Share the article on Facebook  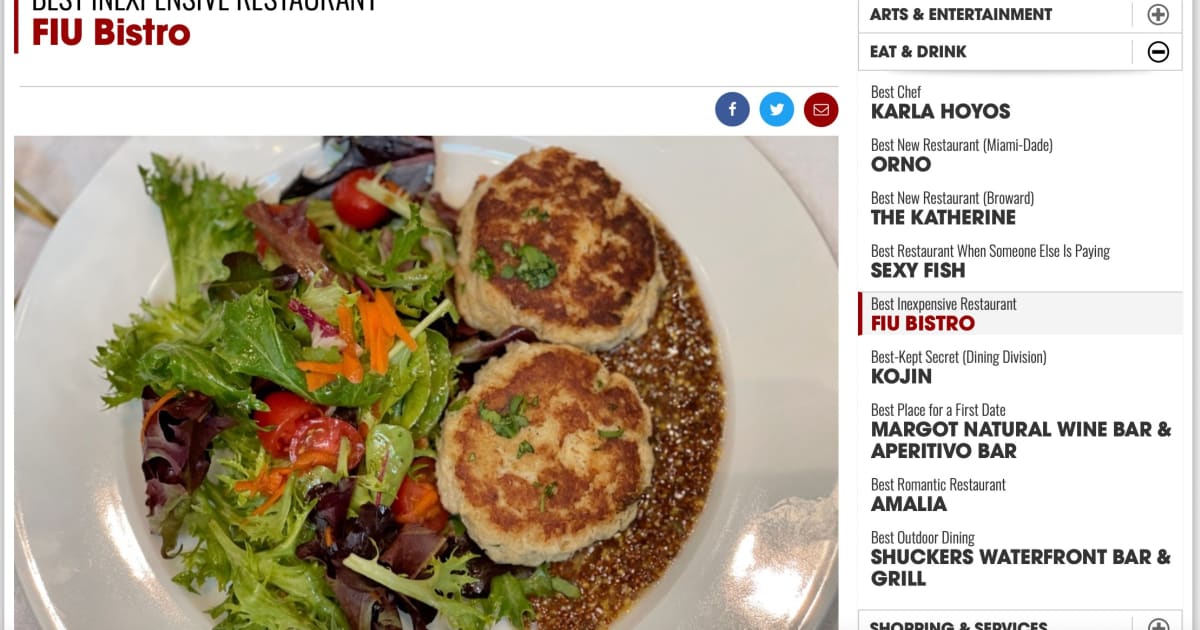pos(732,109)
